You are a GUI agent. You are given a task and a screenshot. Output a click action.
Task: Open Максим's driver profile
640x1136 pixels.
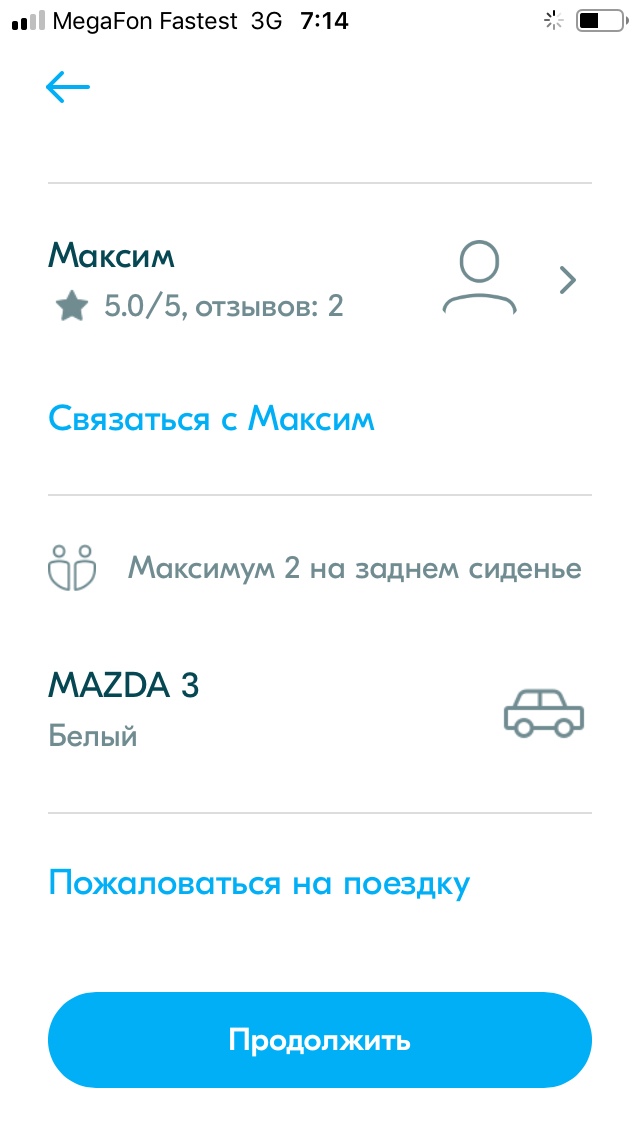click(566, 281)
